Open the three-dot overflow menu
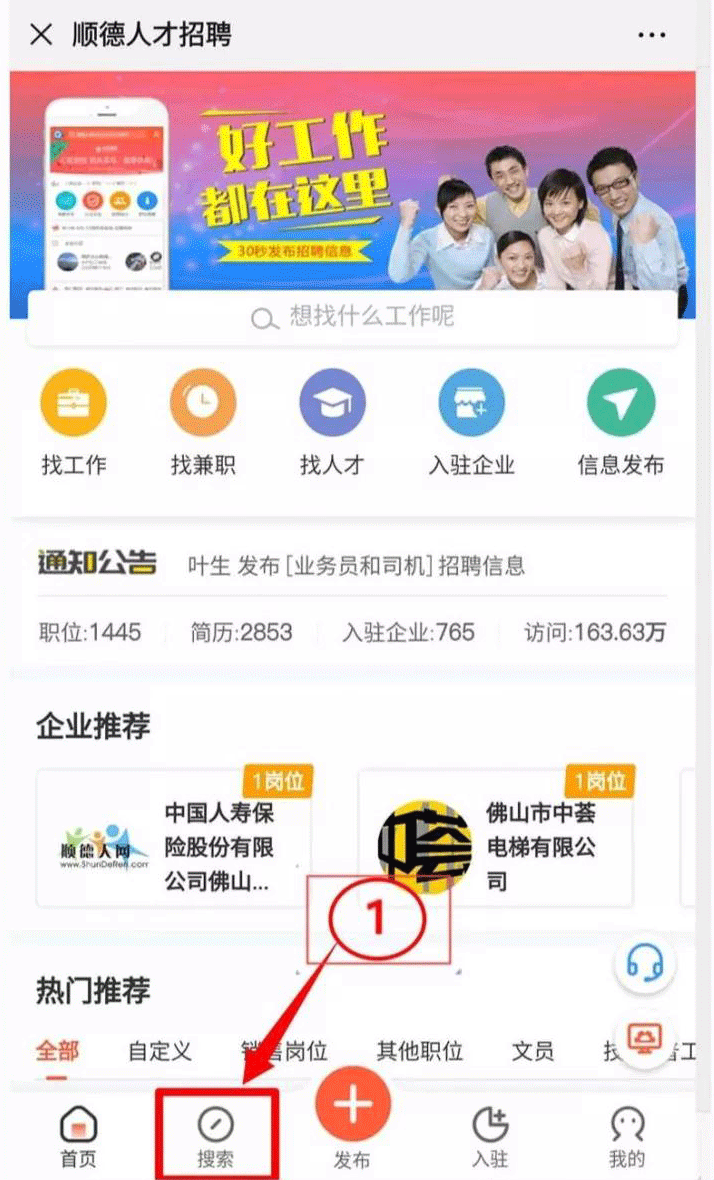Screen dimensions: 714x1180 (651, 35)
